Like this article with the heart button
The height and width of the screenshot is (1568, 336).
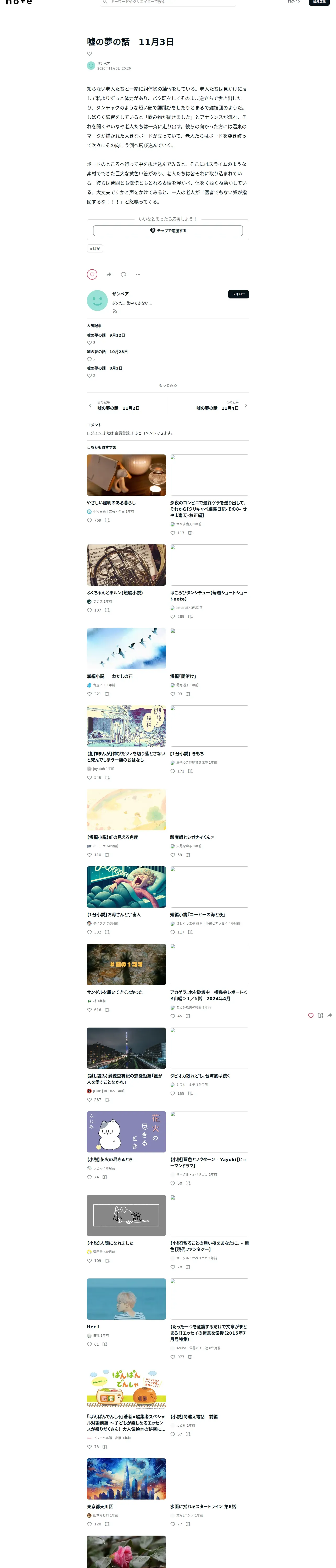tap(92, 274)
